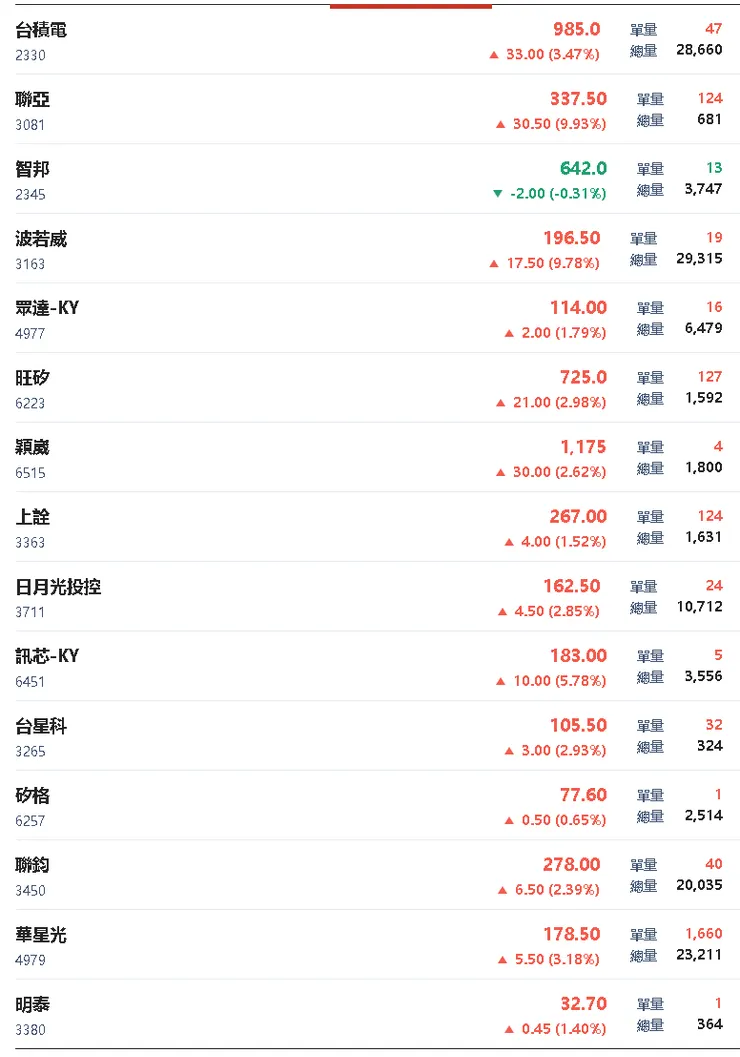Click the up arrow beside 台積電 price change

(x=493, y=53)
